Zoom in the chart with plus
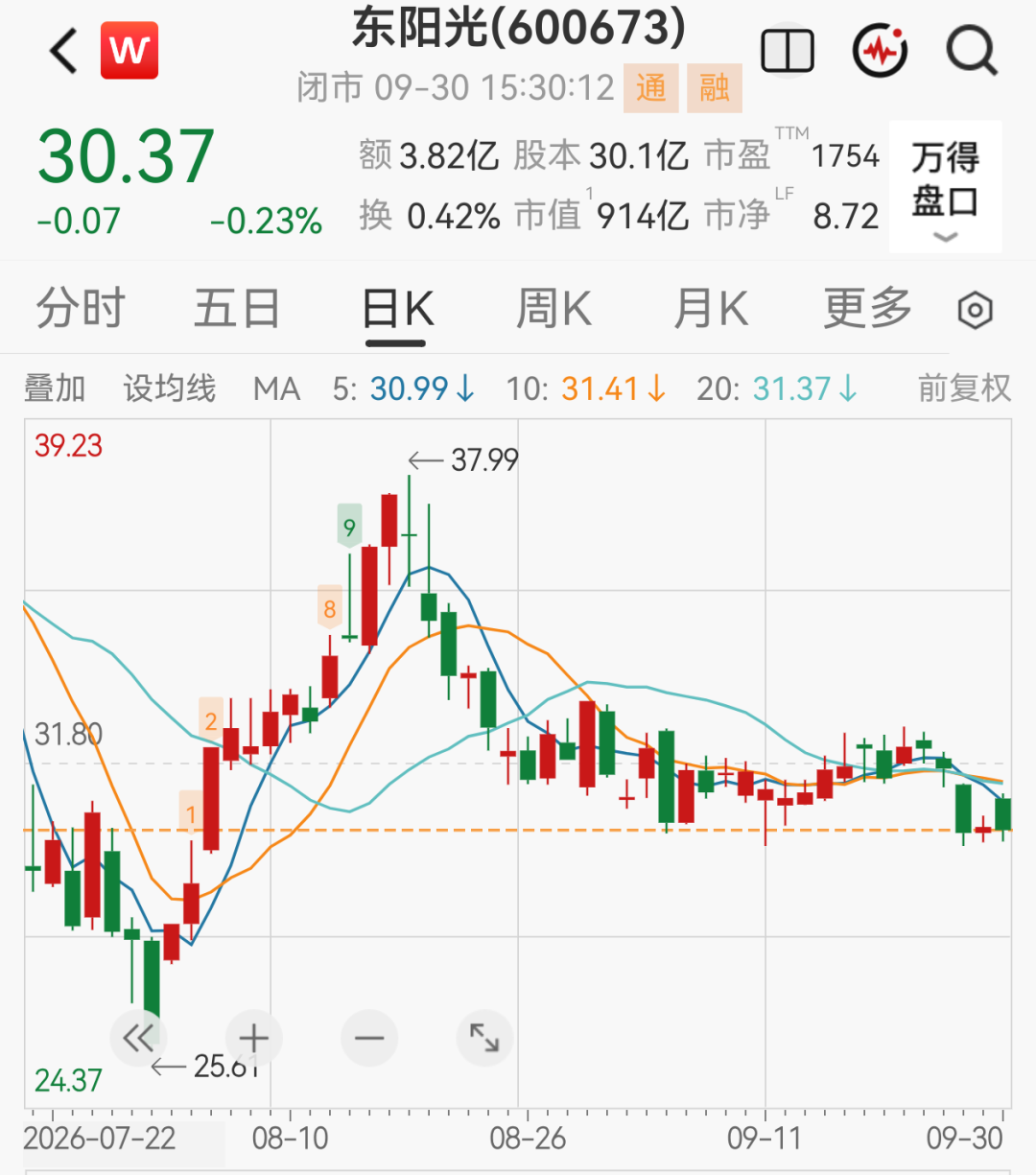Viewport: 1036px width, 1175px height. pyautogui.click(x=254, y=1038)
